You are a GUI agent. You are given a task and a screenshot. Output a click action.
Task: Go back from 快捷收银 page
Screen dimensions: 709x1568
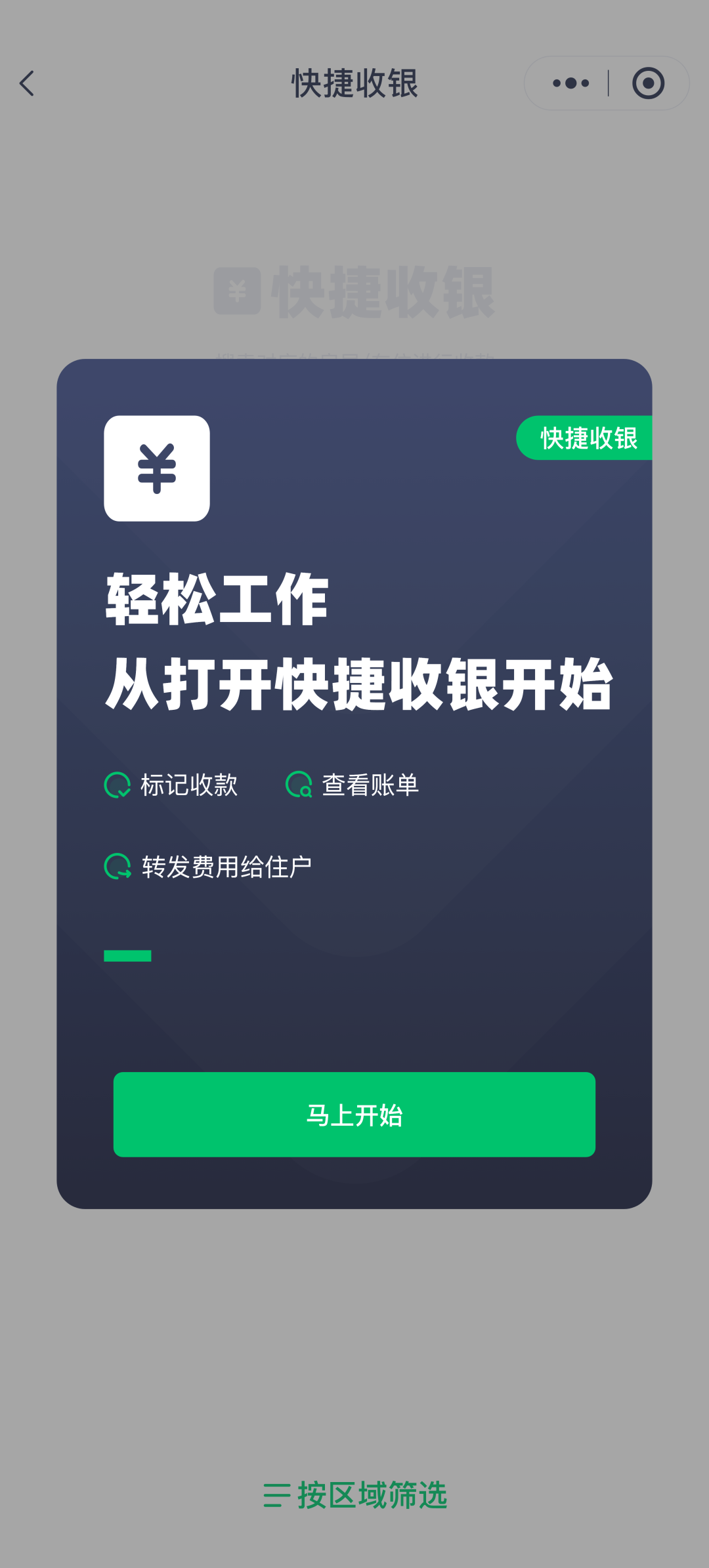(x=27, y=83)
